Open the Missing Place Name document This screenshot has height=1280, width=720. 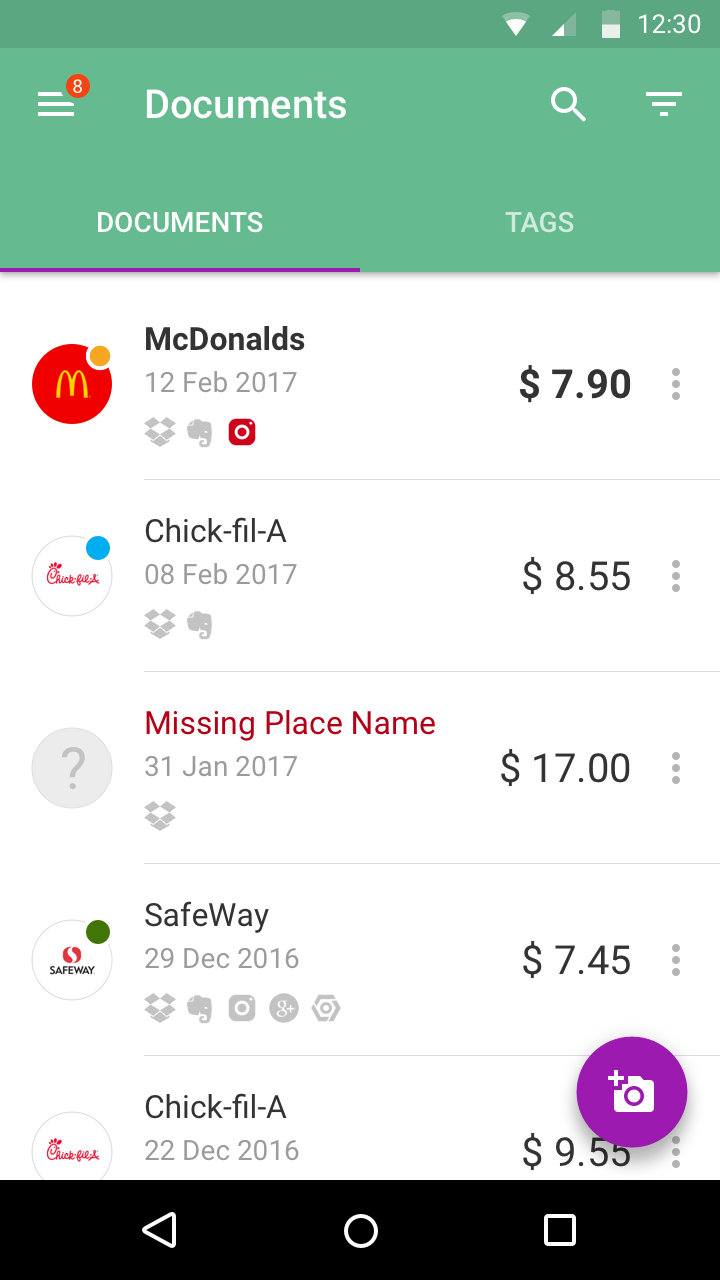[330, 768]
